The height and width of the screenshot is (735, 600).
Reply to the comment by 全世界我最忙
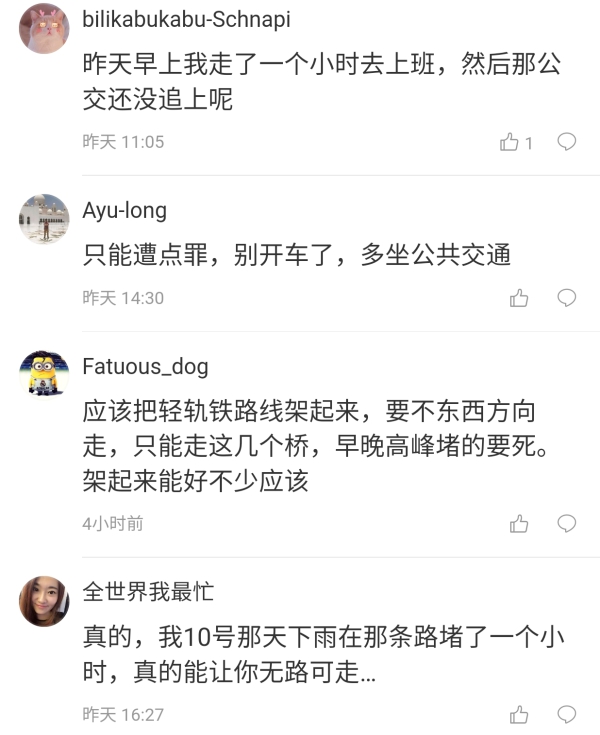566,714
